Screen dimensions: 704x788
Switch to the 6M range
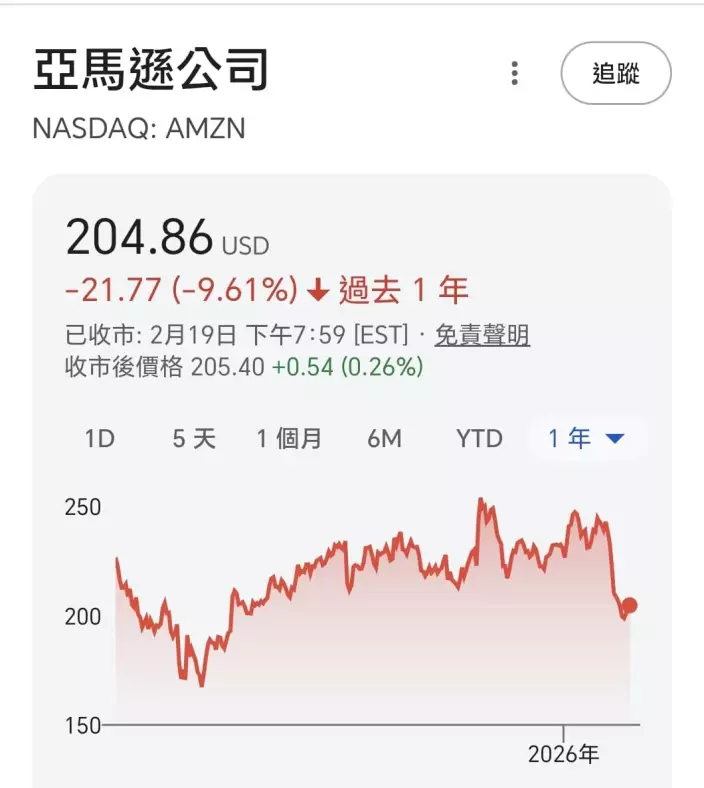coord(385,438)
